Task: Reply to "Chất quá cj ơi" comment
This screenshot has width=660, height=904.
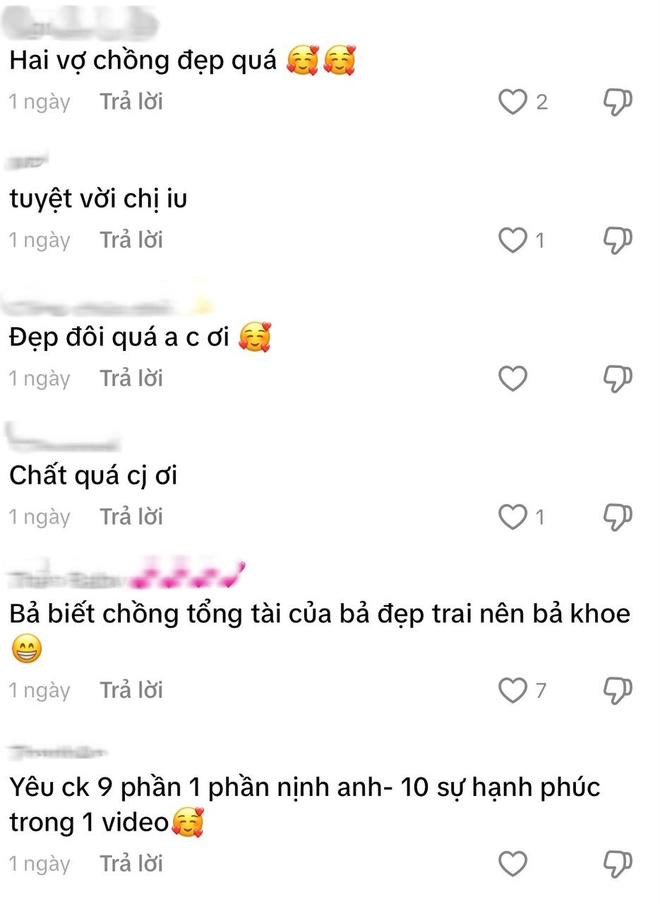Action: coord(131,517)
